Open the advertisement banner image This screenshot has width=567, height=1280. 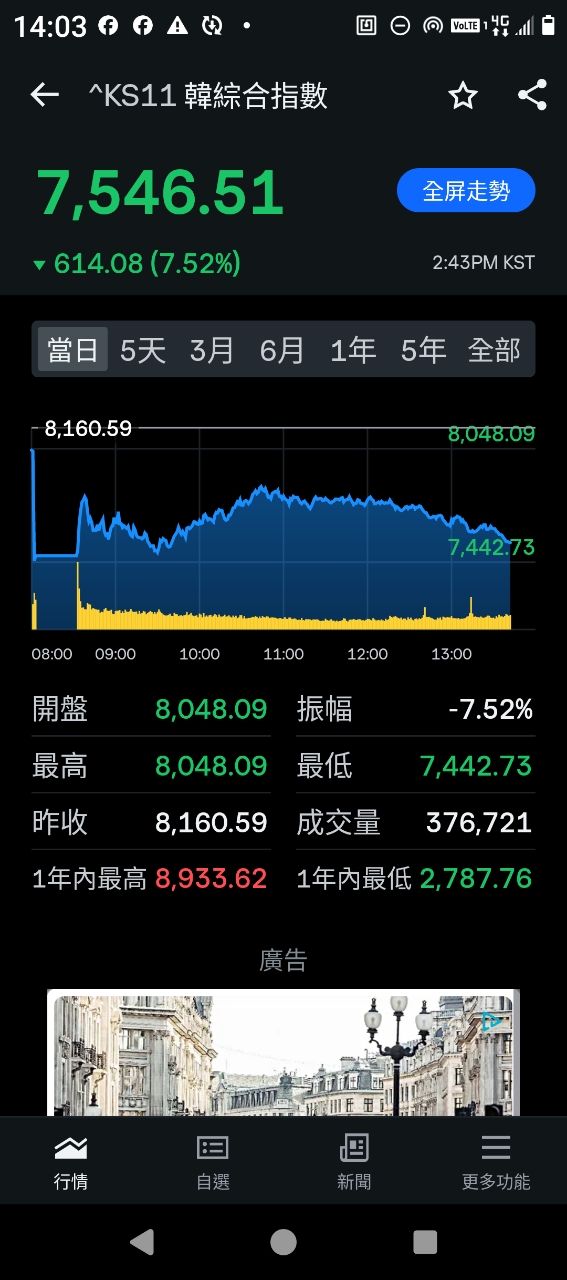point(283,1054)
